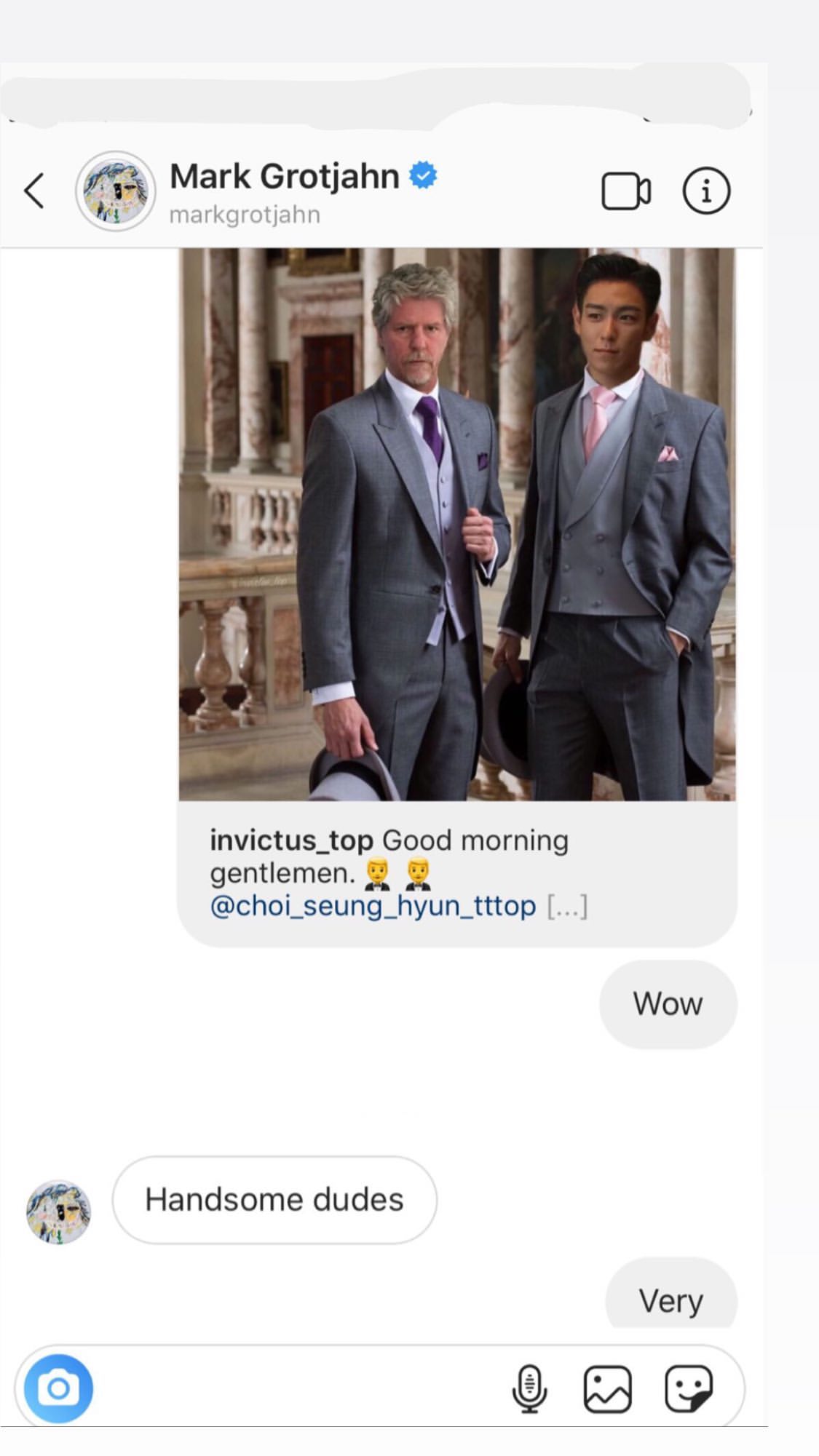Open conversation info details

(x=705, y=191)
